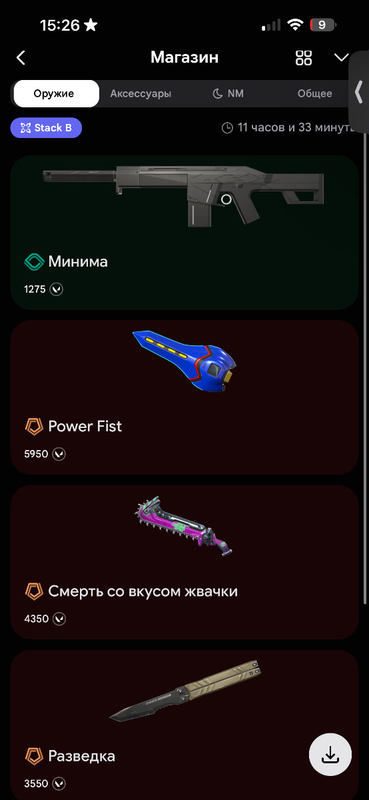This screenshot has height=800, width=369.
Task: Open the Смерть со вкусом жвачки card
Action: (x=184, y=562)
